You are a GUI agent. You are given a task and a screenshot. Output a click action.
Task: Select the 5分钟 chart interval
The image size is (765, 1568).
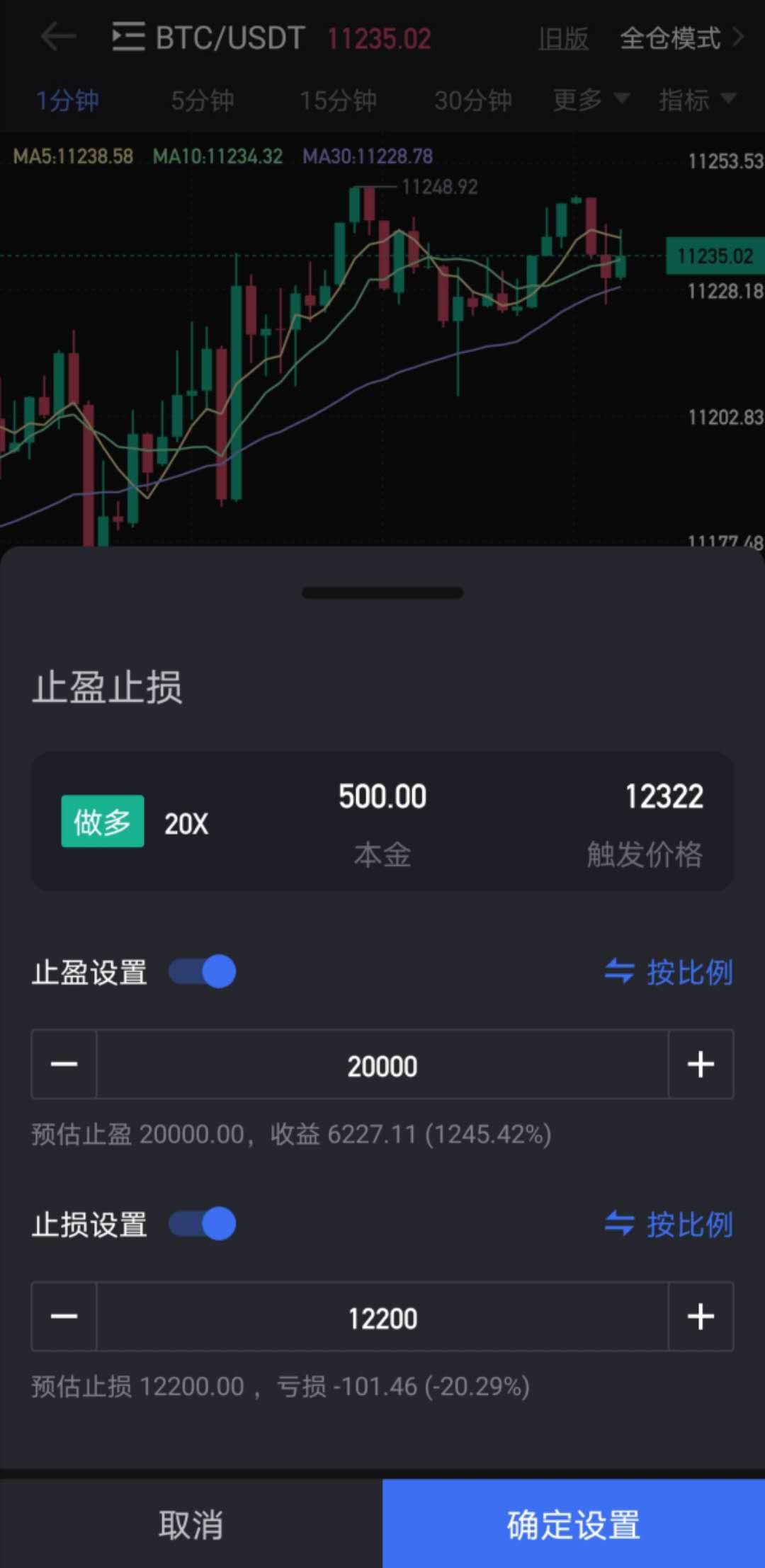pos(203,101)
